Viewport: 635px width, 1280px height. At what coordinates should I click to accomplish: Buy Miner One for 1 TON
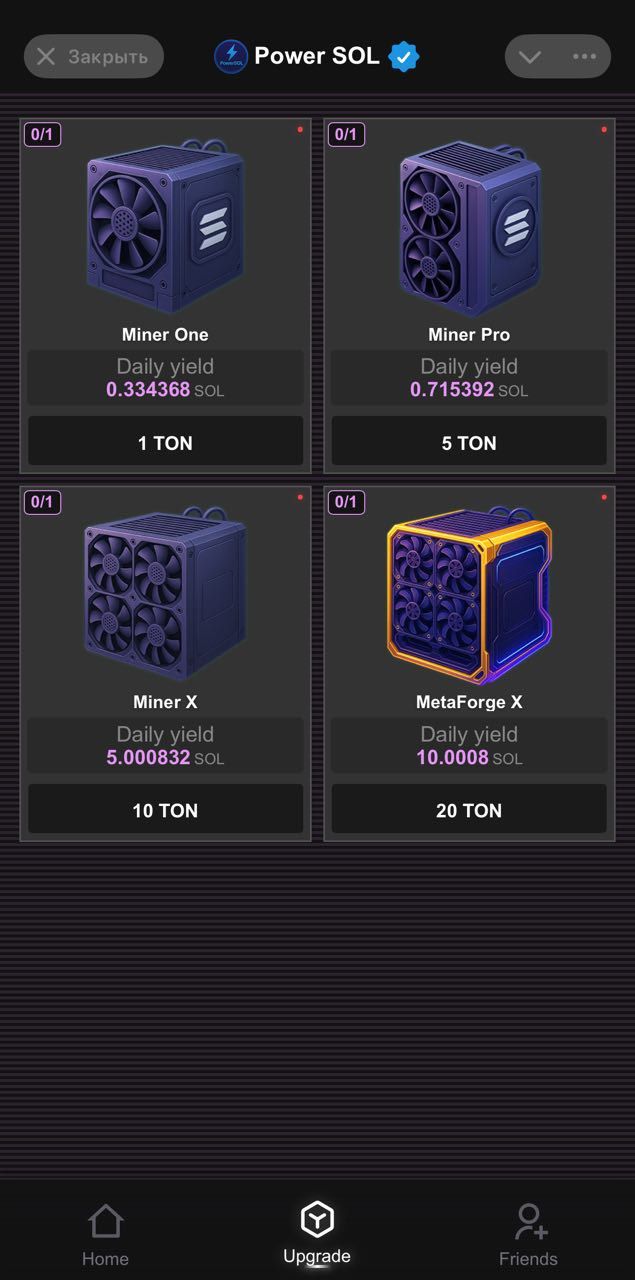[x=165, y=442]
